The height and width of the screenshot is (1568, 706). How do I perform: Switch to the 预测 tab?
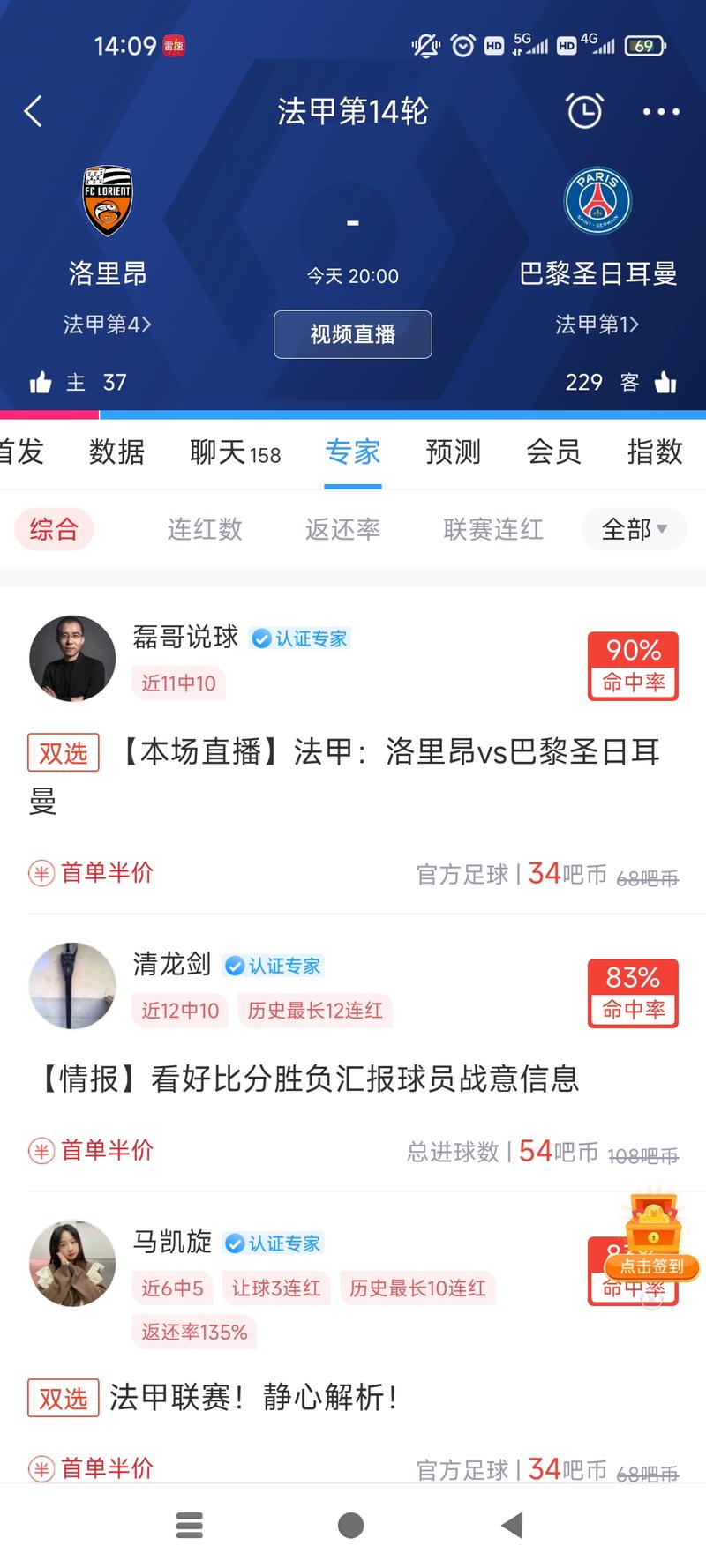tap(453, 452)
